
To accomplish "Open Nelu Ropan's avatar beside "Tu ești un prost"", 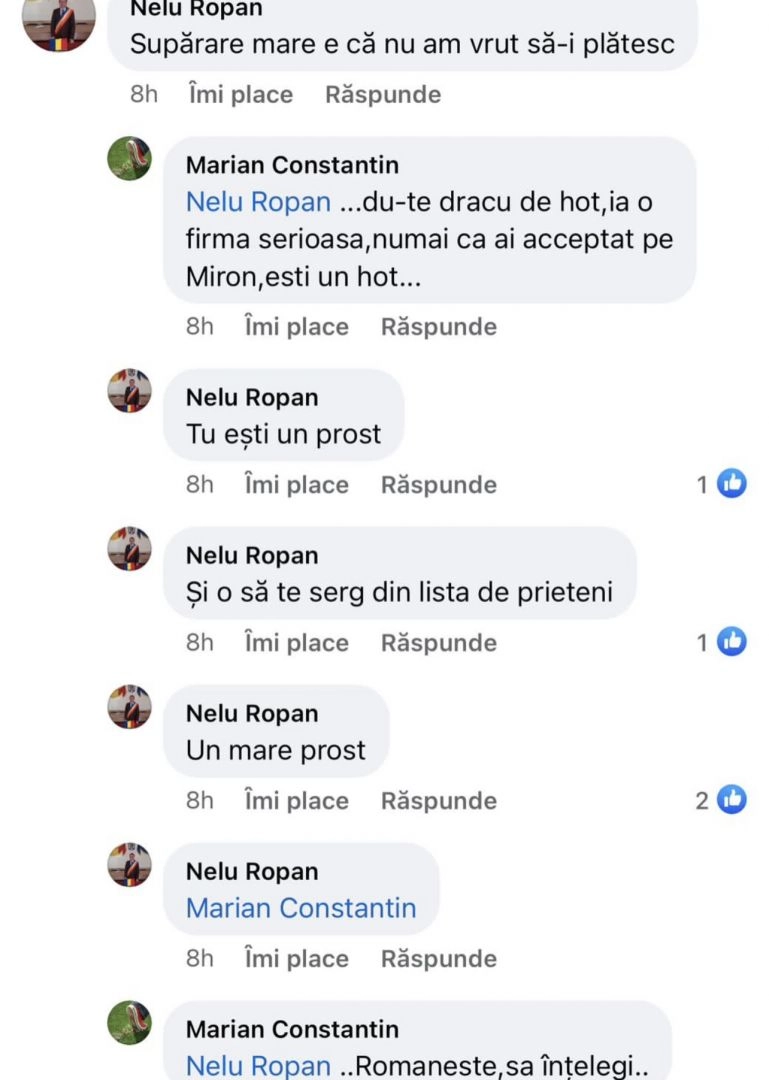I will [130, 391].
